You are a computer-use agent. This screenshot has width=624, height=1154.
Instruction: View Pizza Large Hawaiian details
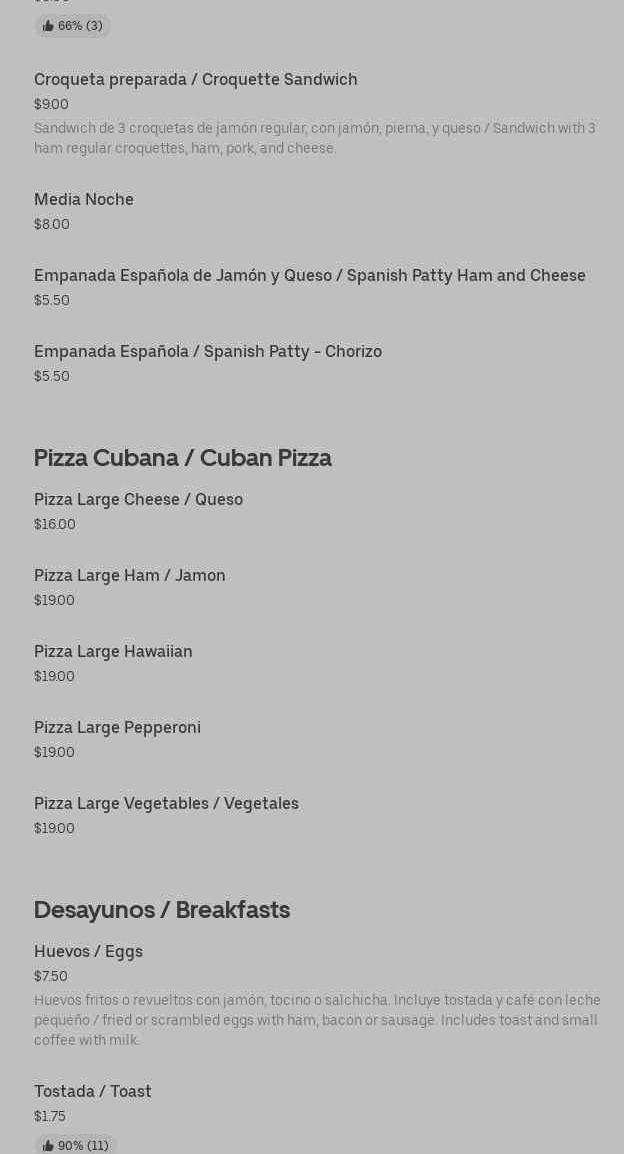(113, 652)
